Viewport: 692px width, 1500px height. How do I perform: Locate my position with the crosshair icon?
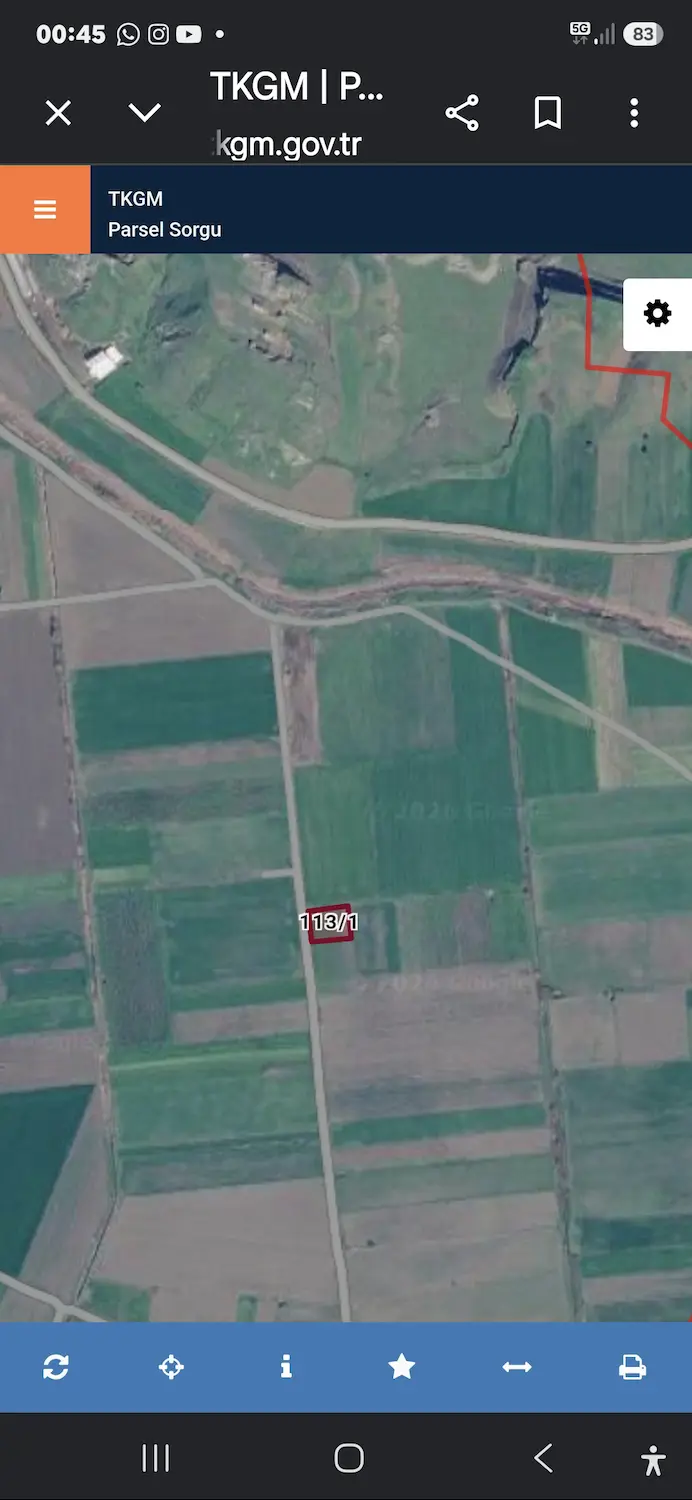pos(171,1367)
